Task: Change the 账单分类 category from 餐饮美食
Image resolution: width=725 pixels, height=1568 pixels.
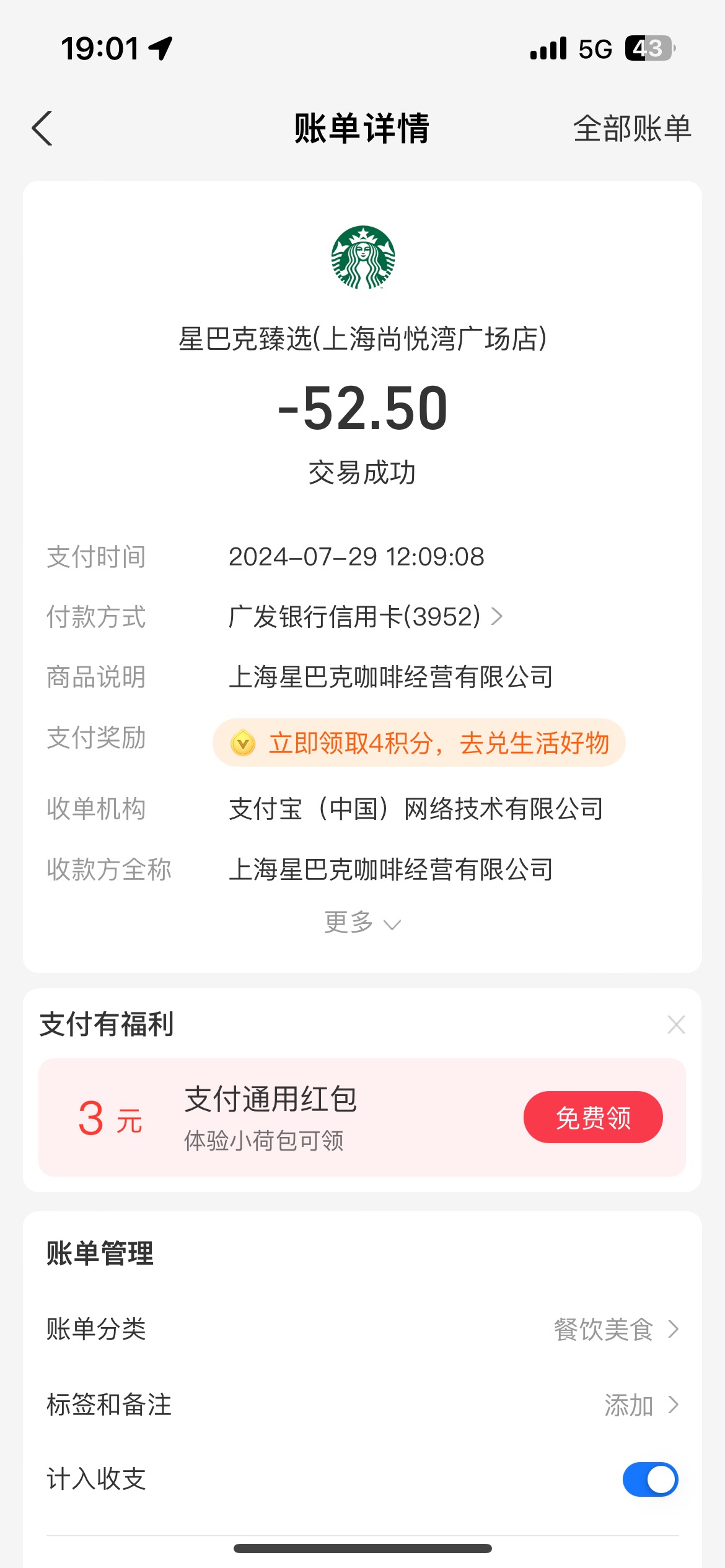Action: coord(362,1329)
